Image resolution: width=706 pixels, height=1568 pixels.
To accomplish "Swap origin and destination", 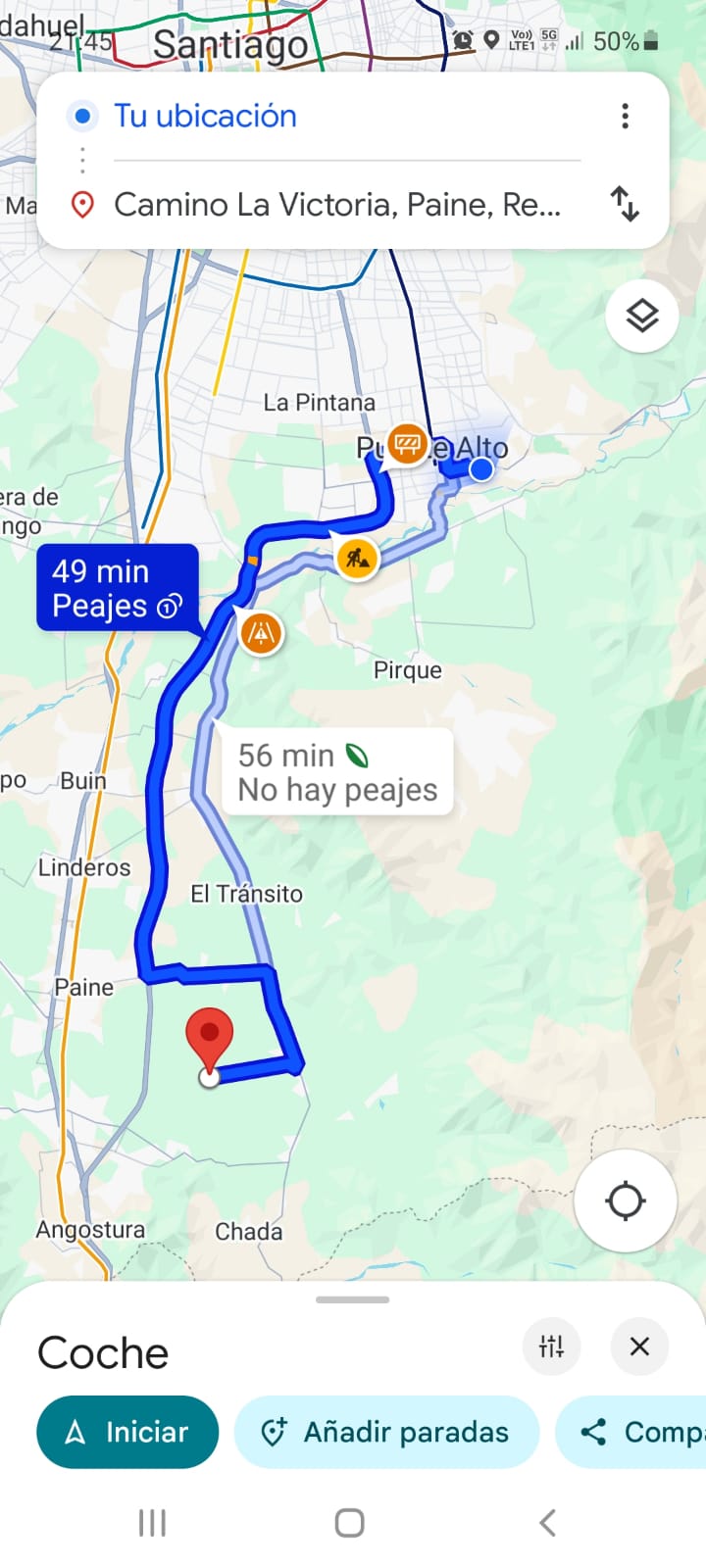I will pos(625,204).
